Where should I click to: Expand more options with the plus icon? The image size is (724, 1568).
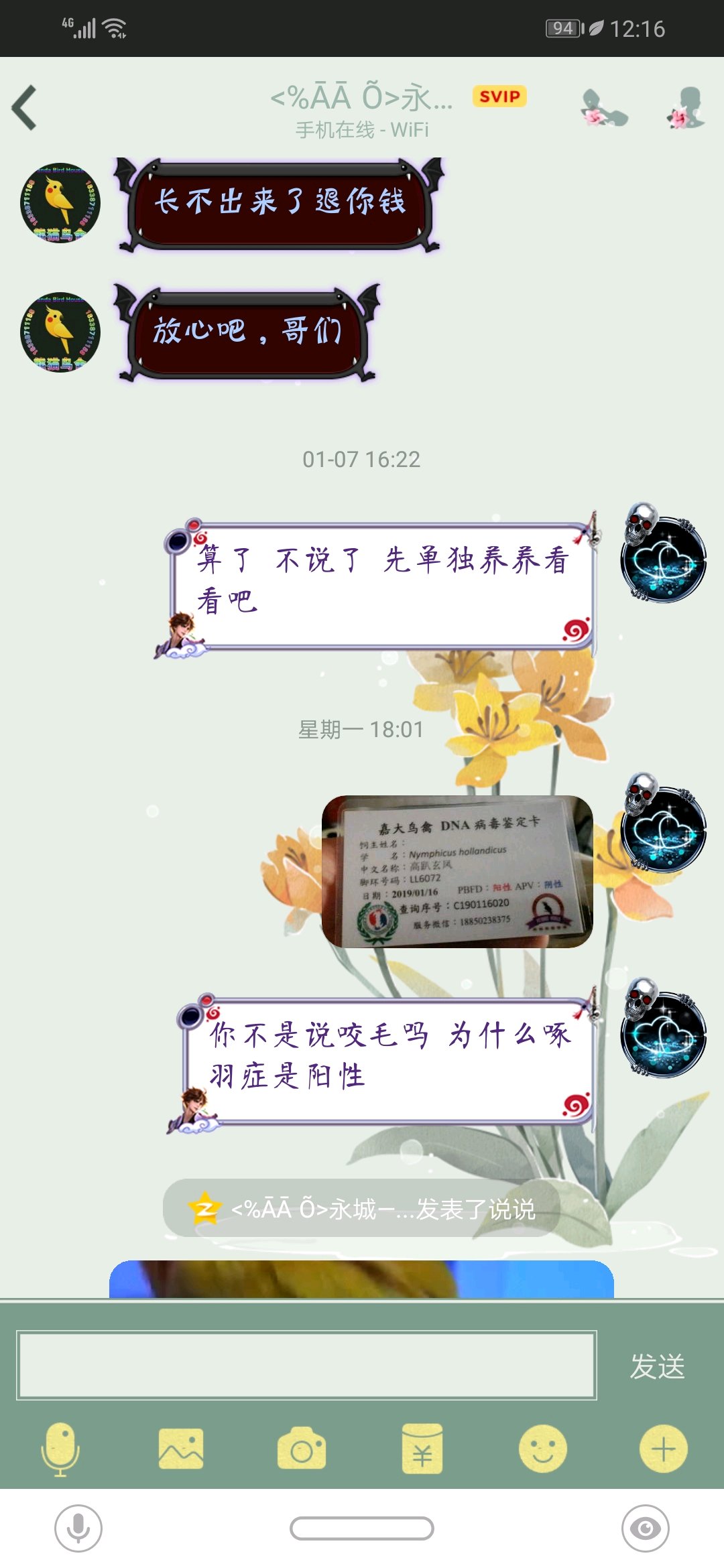664,1449
